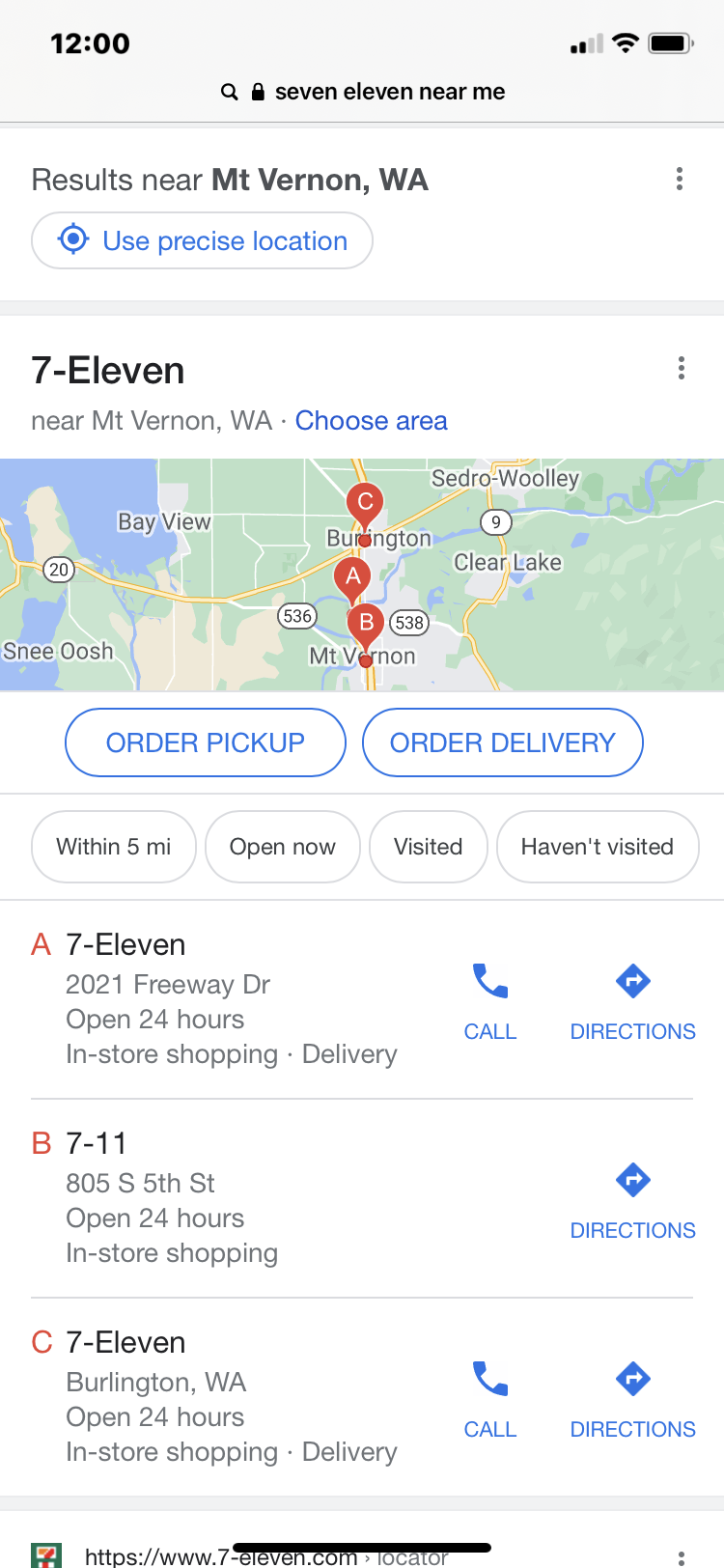
Task: Select Order Pickup
Action: pyautogui.click(x=206, y=742)
